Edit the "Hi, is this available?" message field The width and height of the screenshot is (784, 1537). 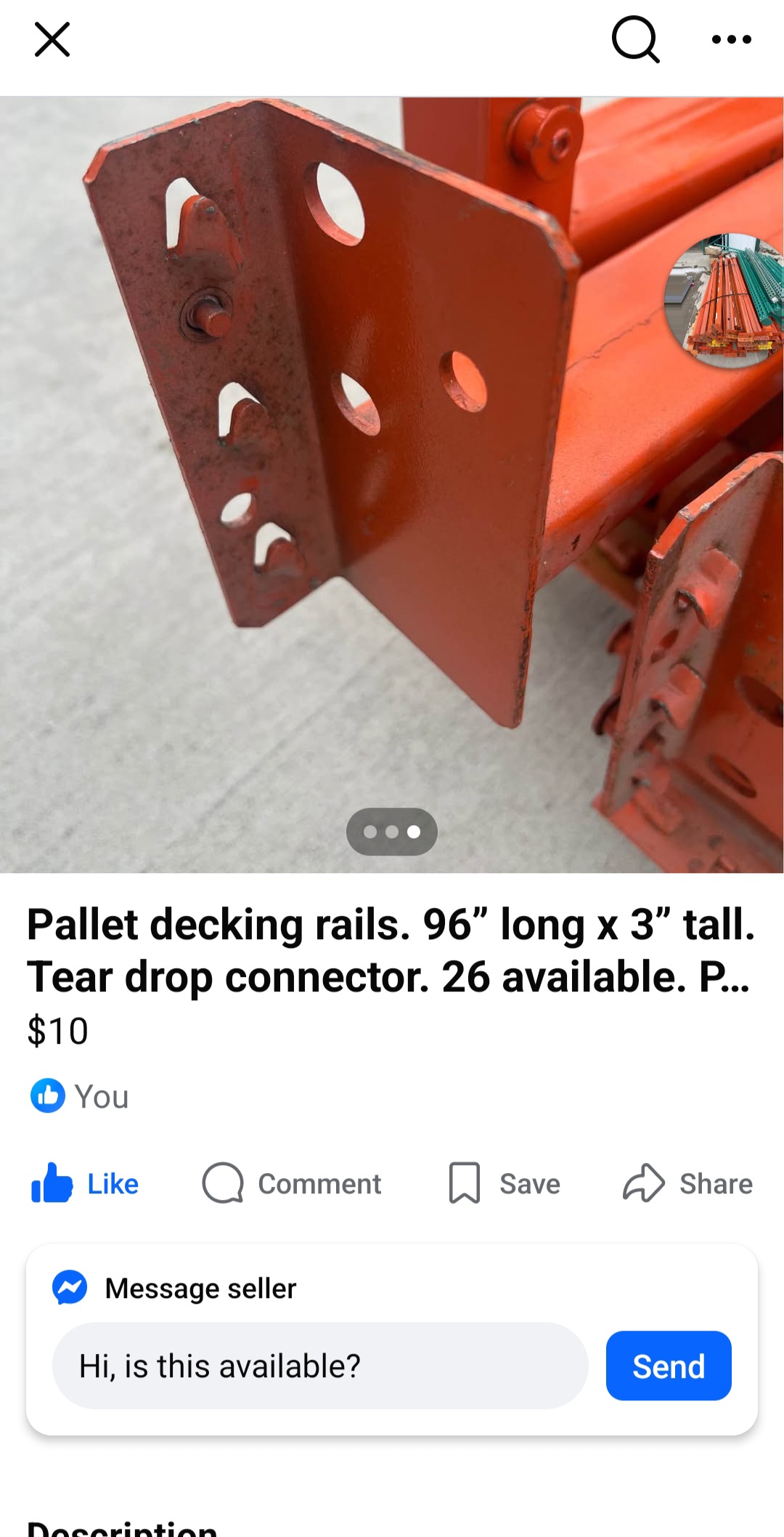coord(319,1366)
